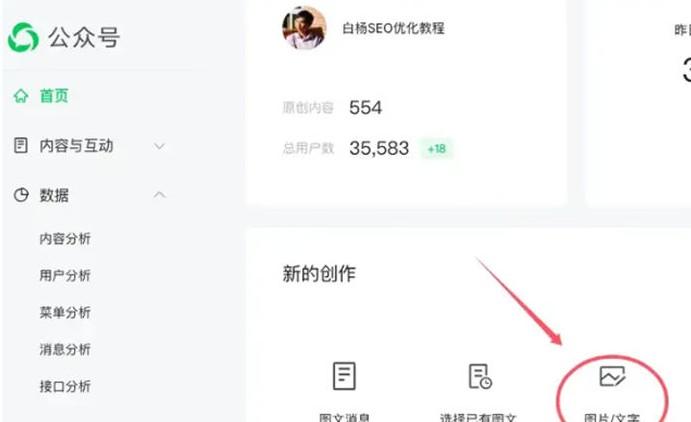Open 用户分析 under 数据
The height and width of the screenshot is (422, 691).
coord(65,276)
